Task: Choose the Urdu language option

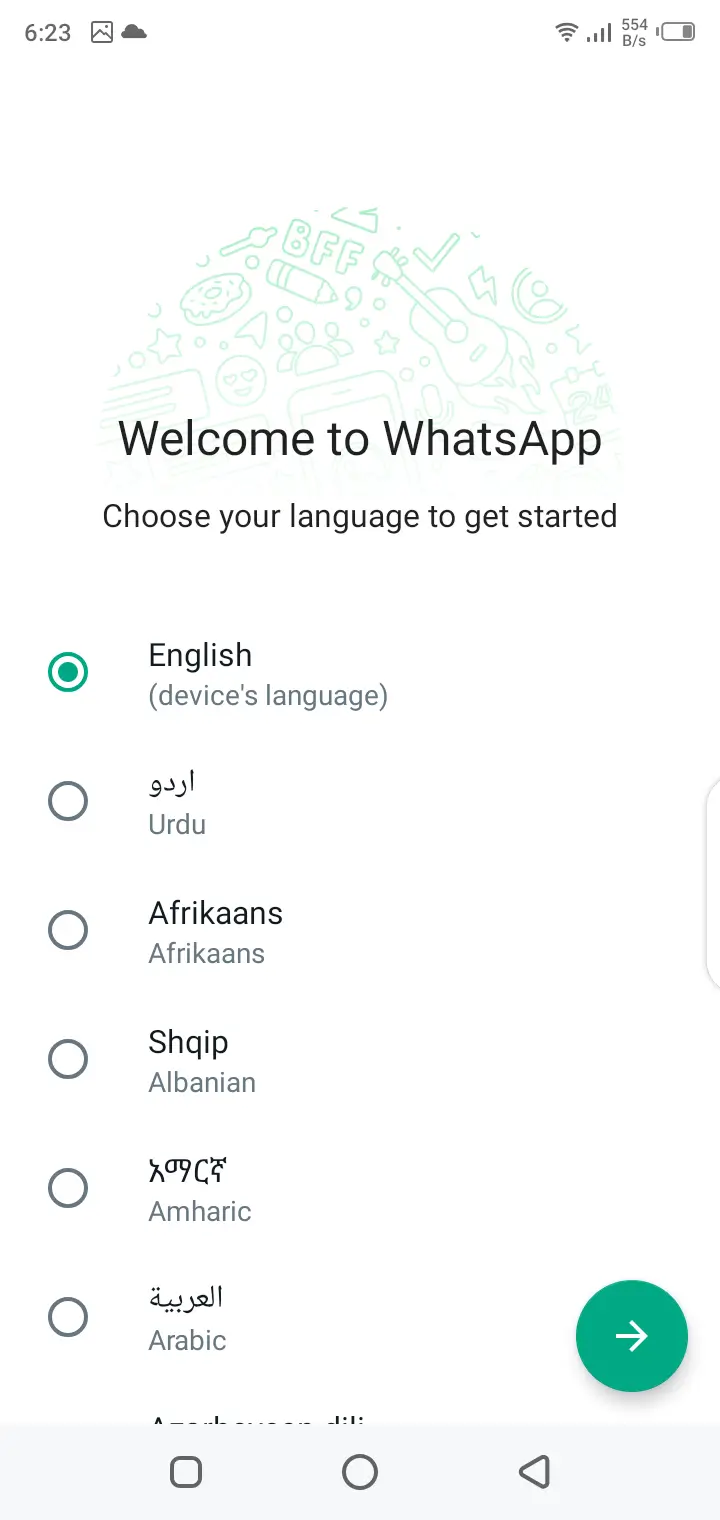Action: pos(360,801)
